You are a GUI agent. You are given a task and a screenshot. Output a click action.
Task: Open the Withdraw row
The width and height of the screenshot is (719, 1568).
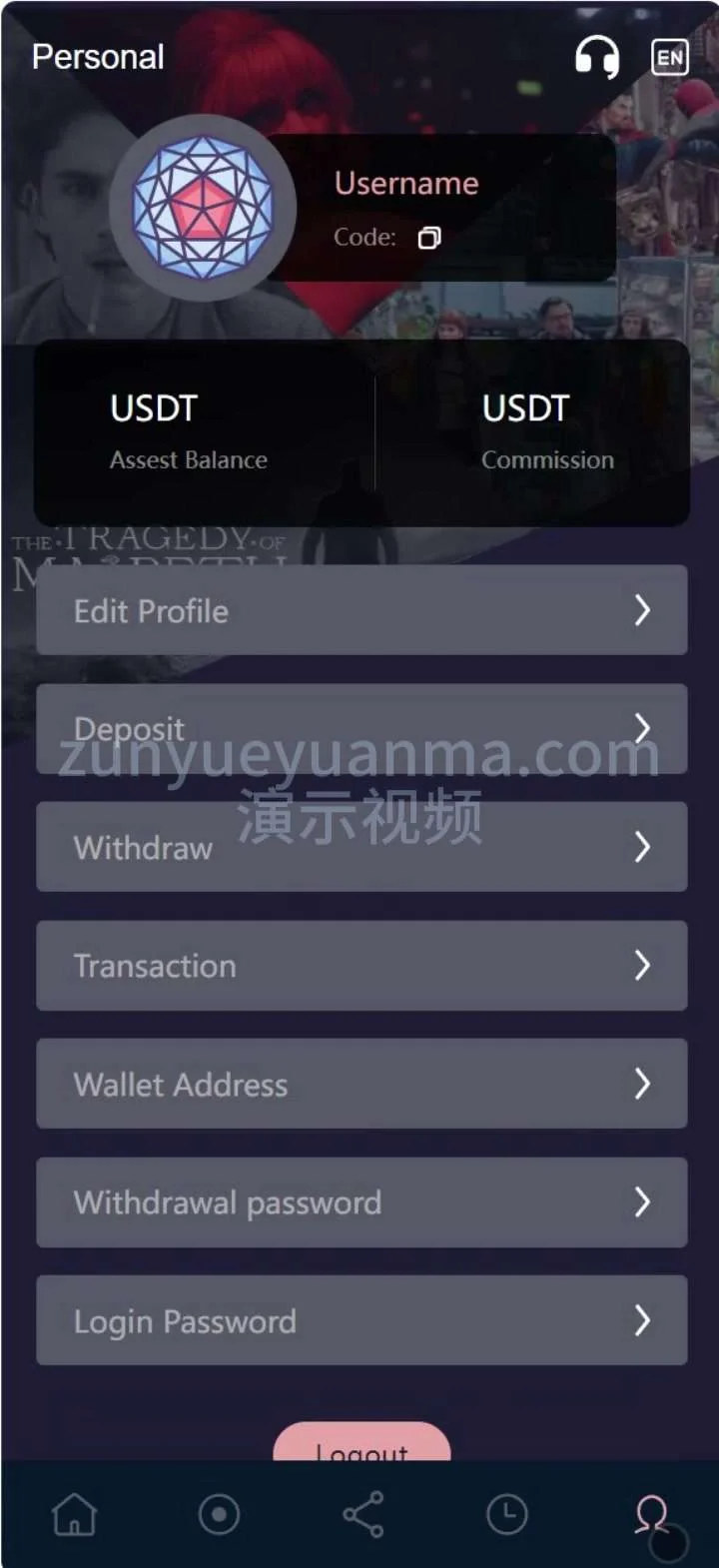(x=361, y=847)
